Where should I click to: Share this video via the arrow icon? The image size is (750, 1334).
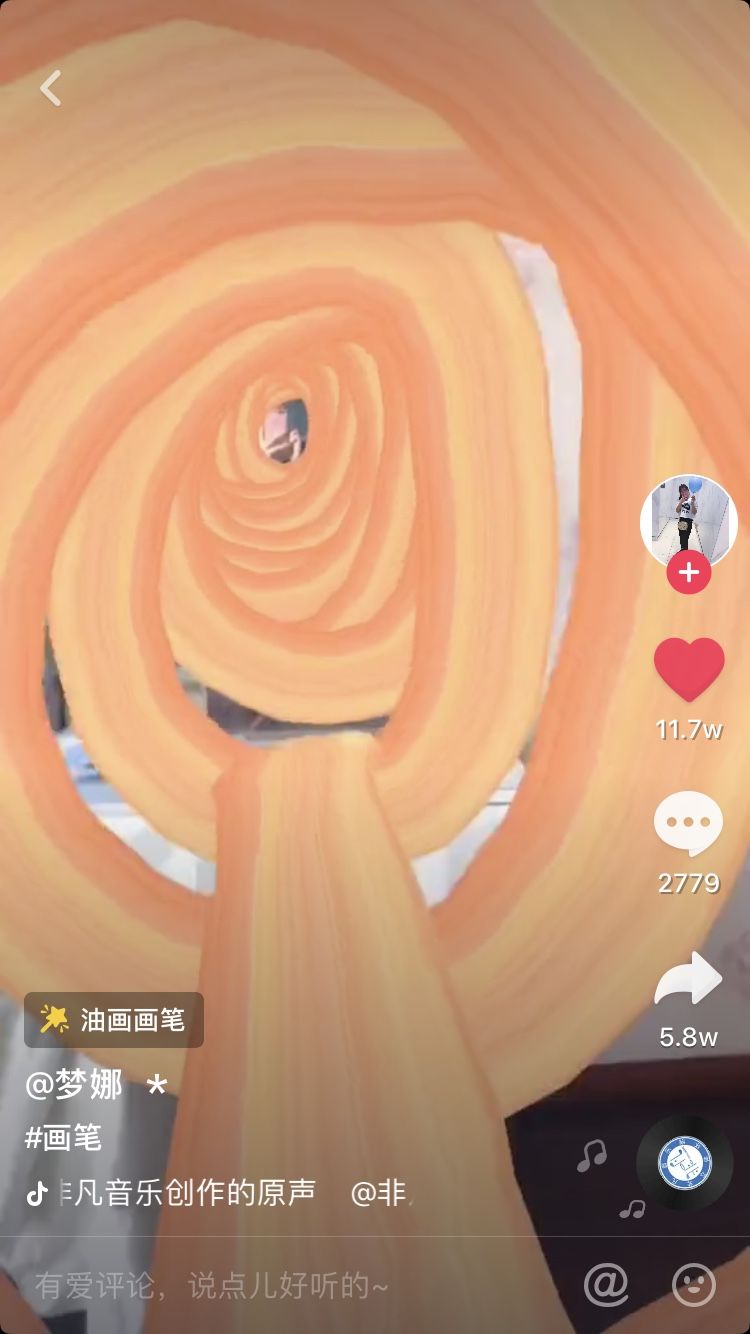pos(688,980)
